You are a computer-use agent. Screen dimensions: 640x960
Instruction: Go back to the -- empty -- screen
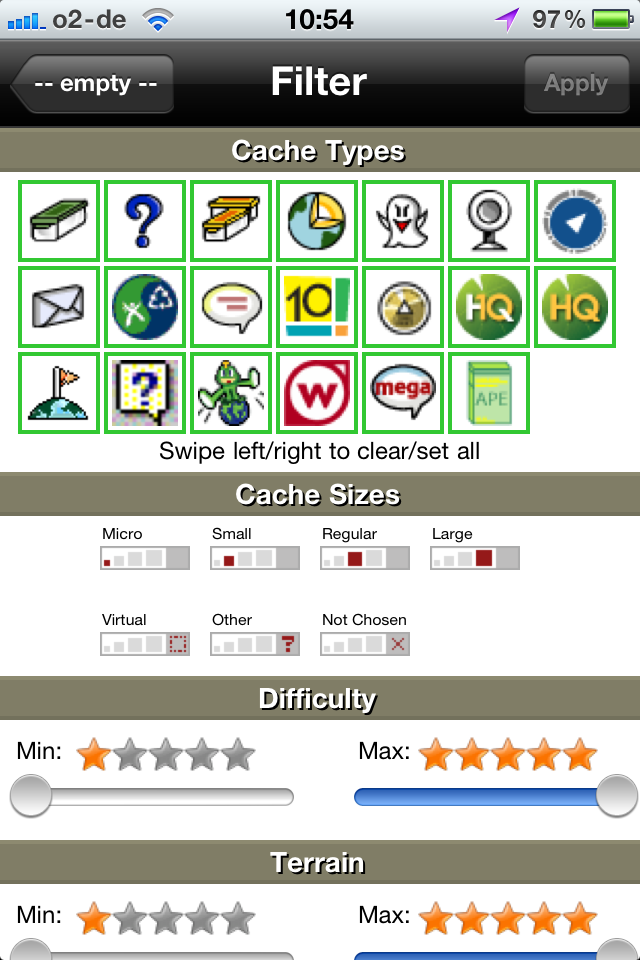[x=94, y=84]
